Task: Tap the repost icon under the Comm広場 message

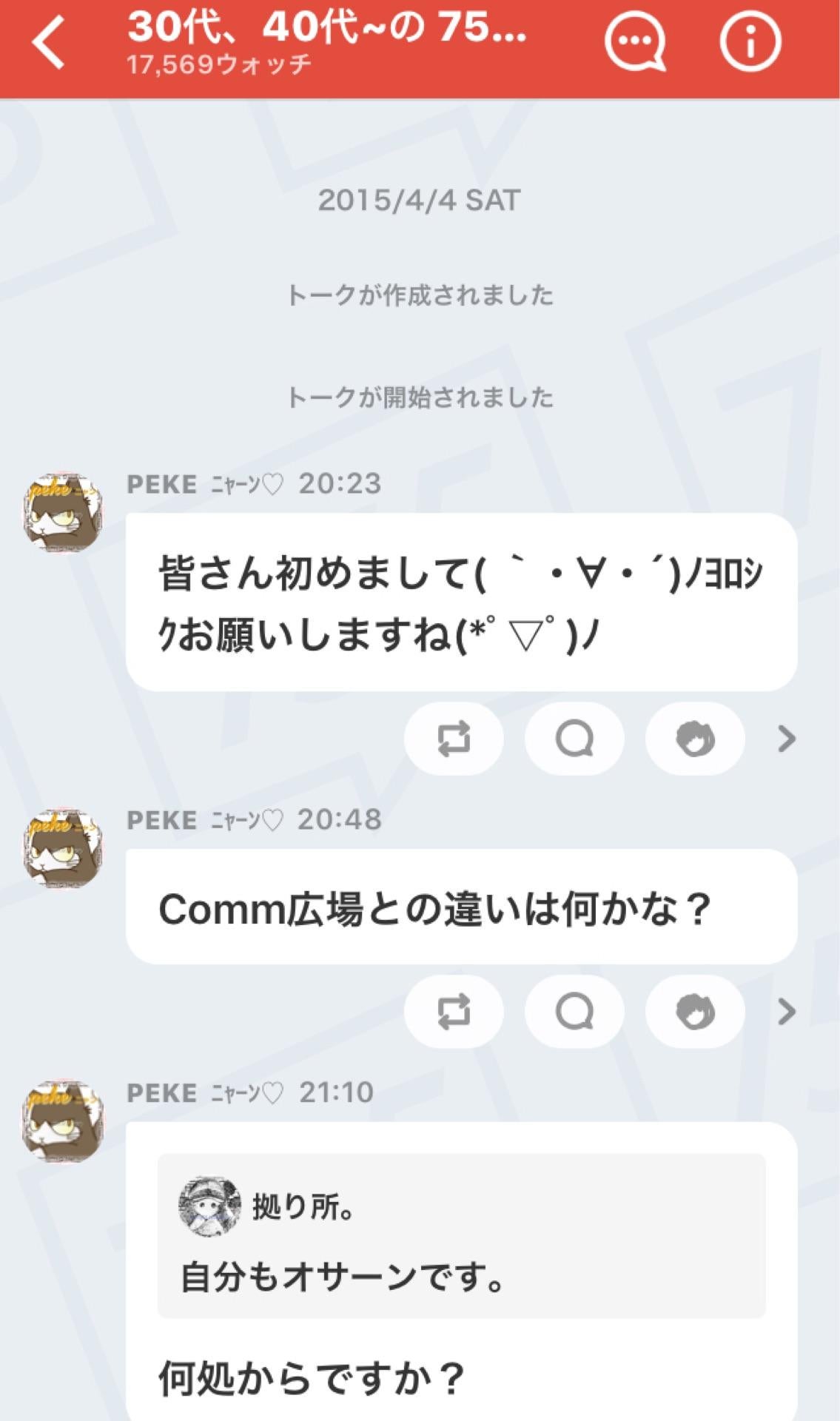Action: pos(457,1012)
